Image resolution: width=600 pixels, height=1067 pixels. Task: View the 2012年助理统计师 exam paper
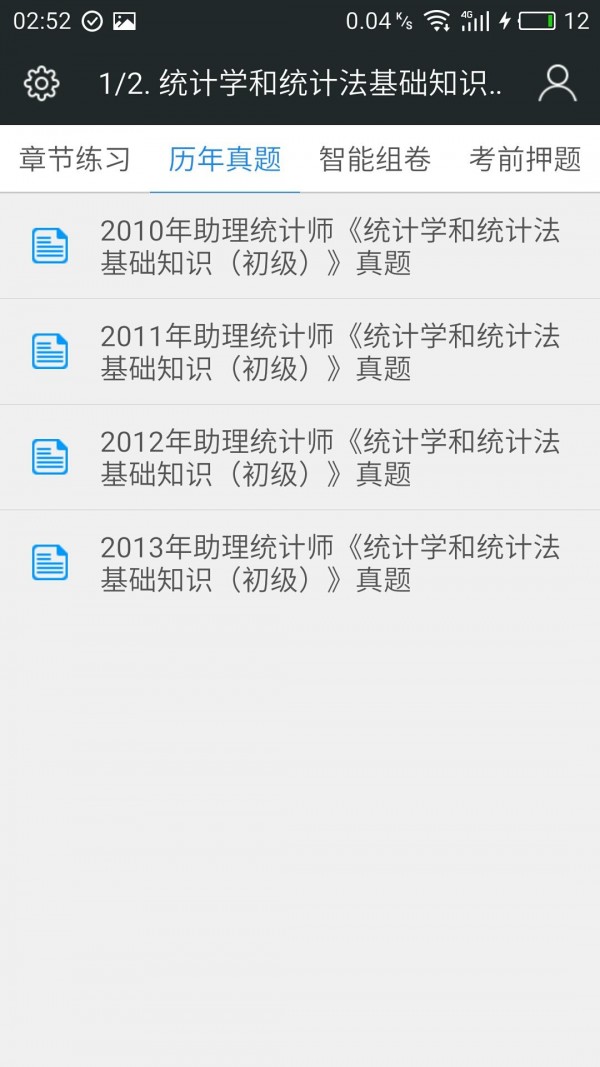[330, 457]
